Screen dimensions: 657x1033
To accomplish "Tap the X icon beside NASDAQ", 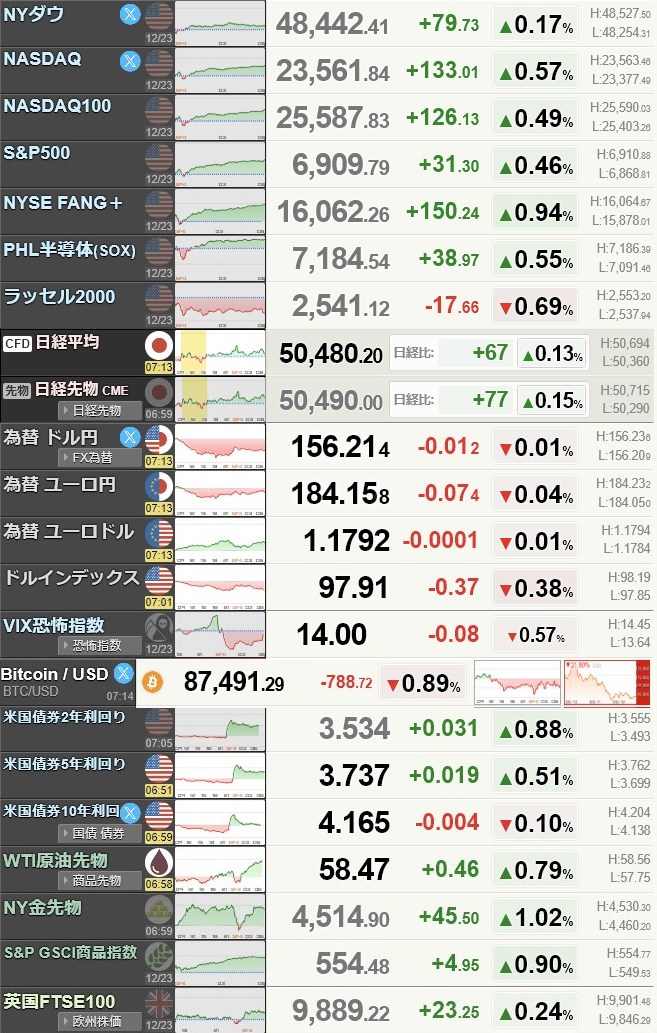I will click(130, 60).
